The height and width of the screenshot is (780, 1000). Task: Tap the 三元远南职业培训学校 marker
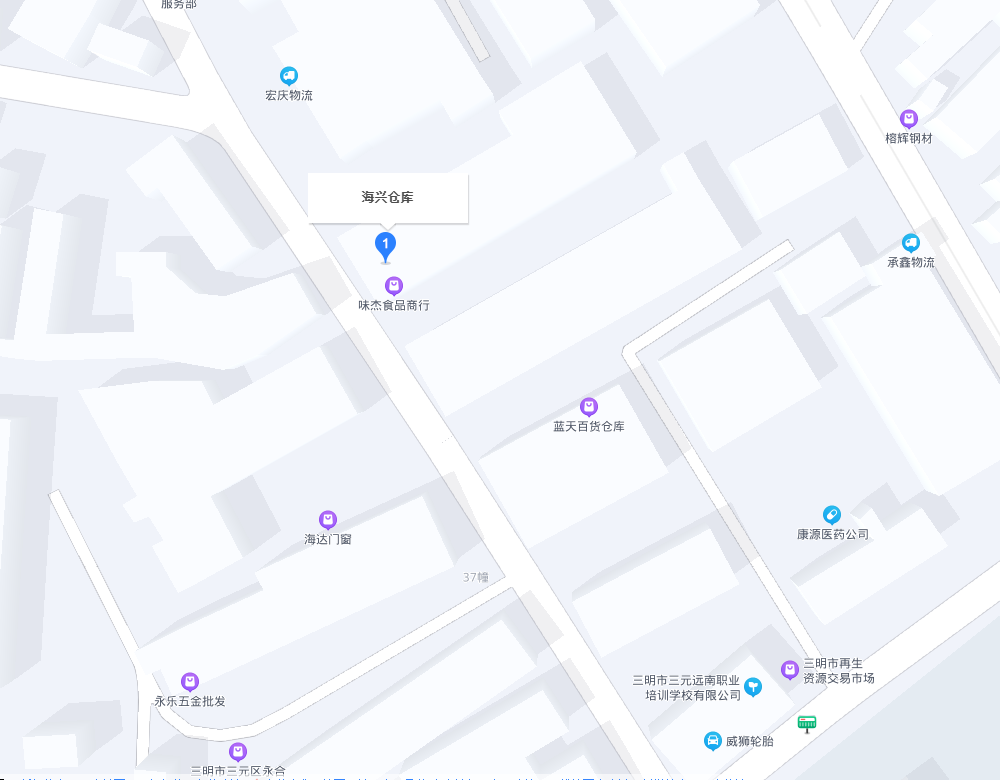point(754,687)
